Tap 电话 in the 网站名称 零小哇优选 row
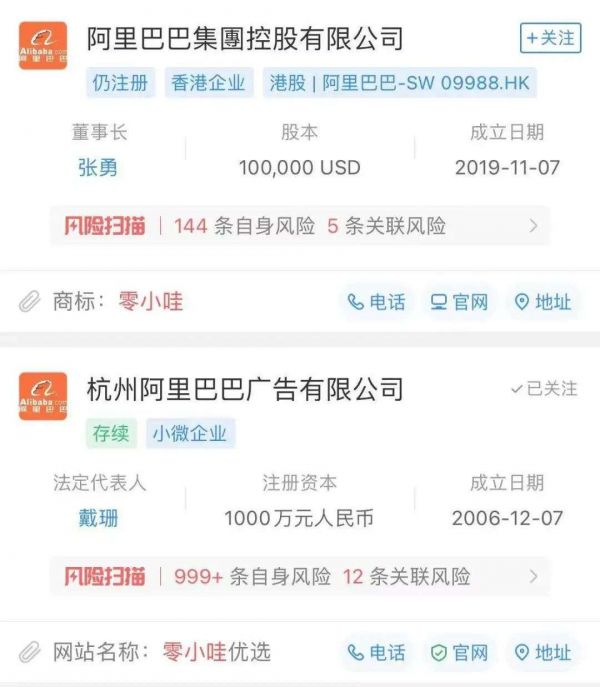This screenshot has width=600, height=687. (376, 652)
